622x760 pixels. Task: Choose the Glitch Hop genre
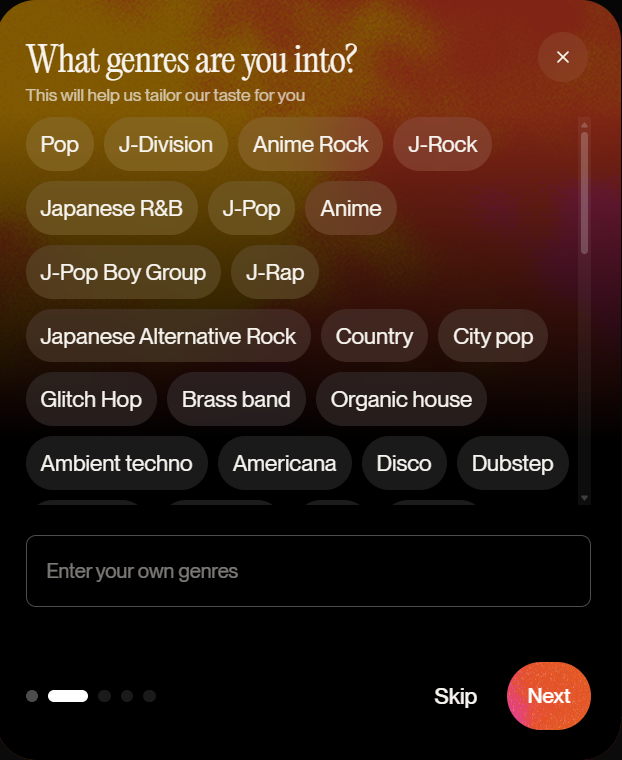point(91,399)
